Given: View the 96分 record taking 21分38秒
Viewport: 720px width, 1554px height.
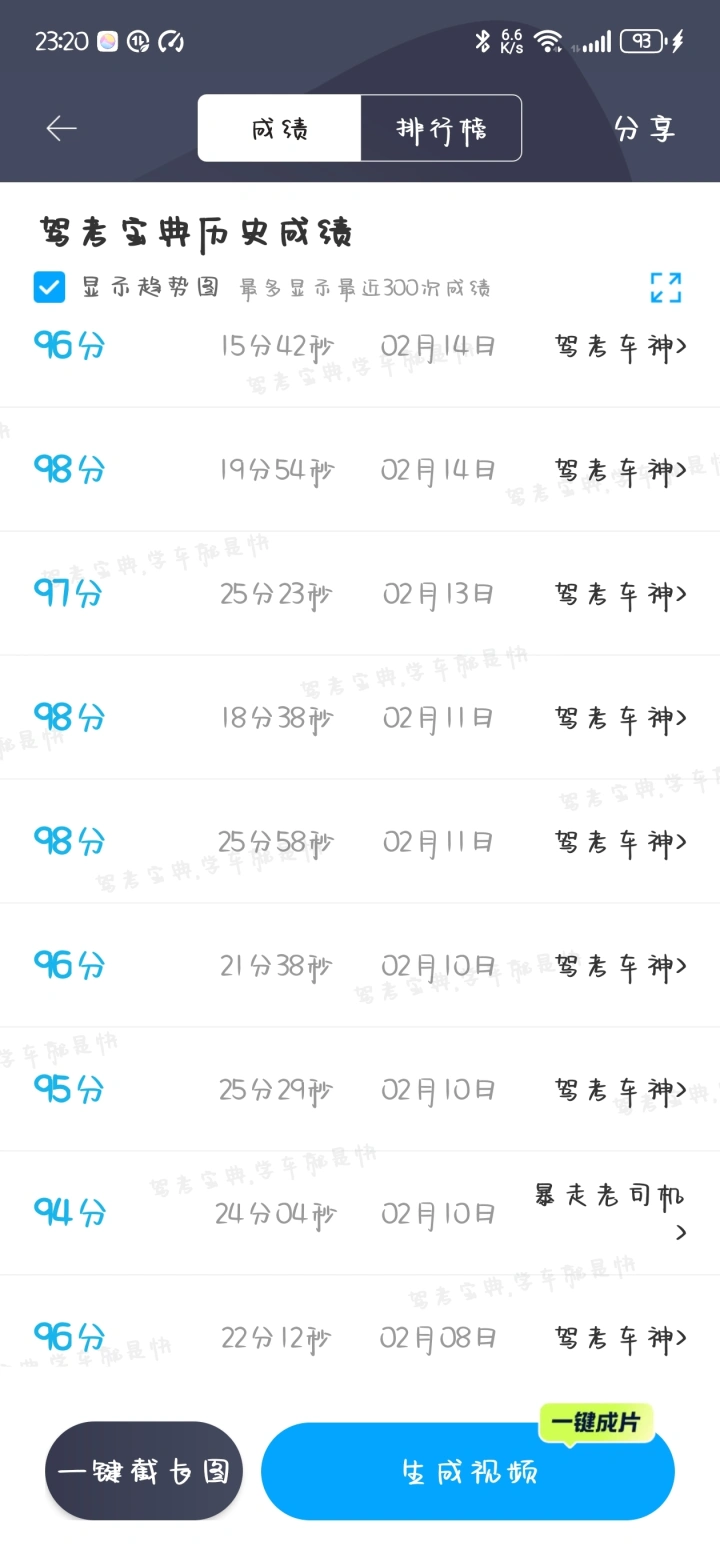Looking at the screenshot, I should click(360, 965).
